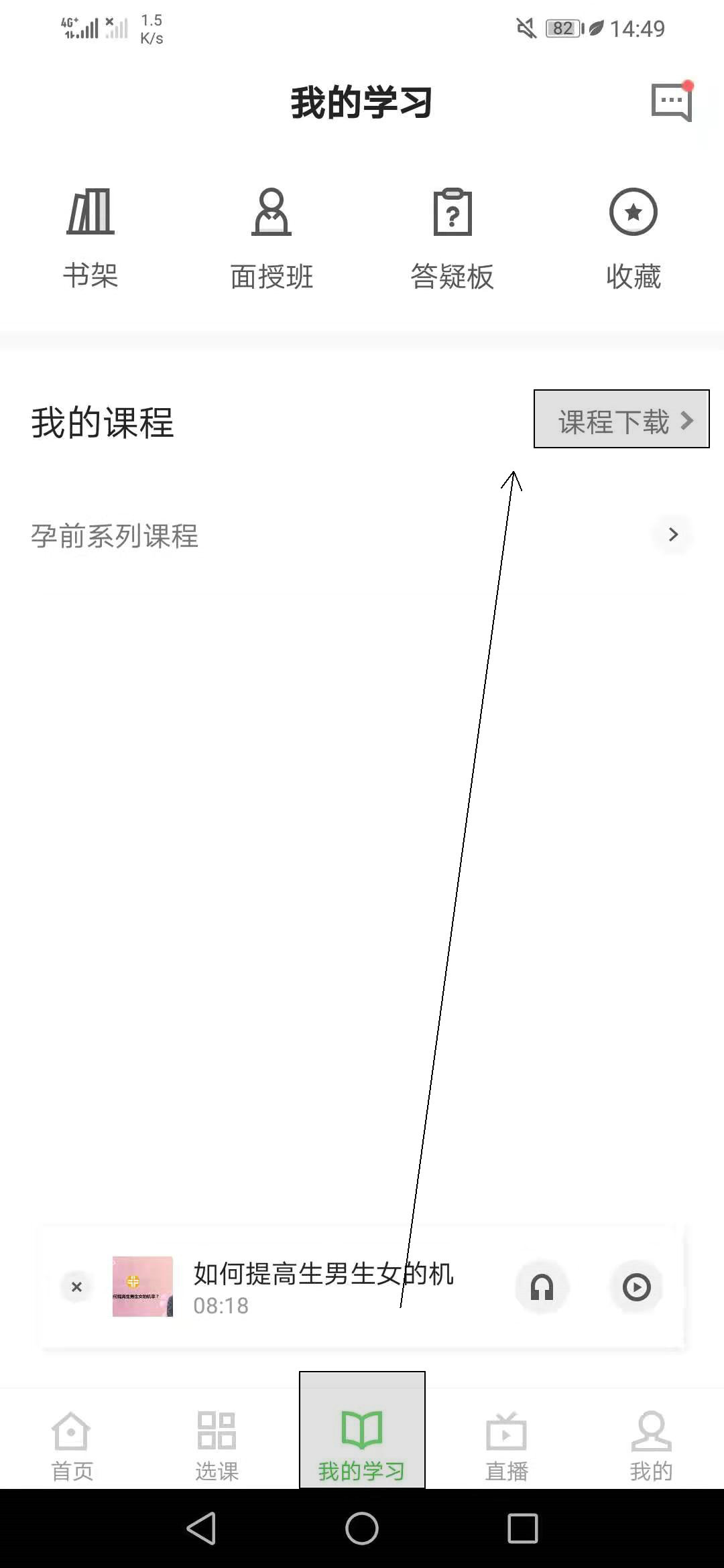This screenshot has width=724, height=1568.
Task: Play the lesson from mini player
Action: pos(636,1287)
